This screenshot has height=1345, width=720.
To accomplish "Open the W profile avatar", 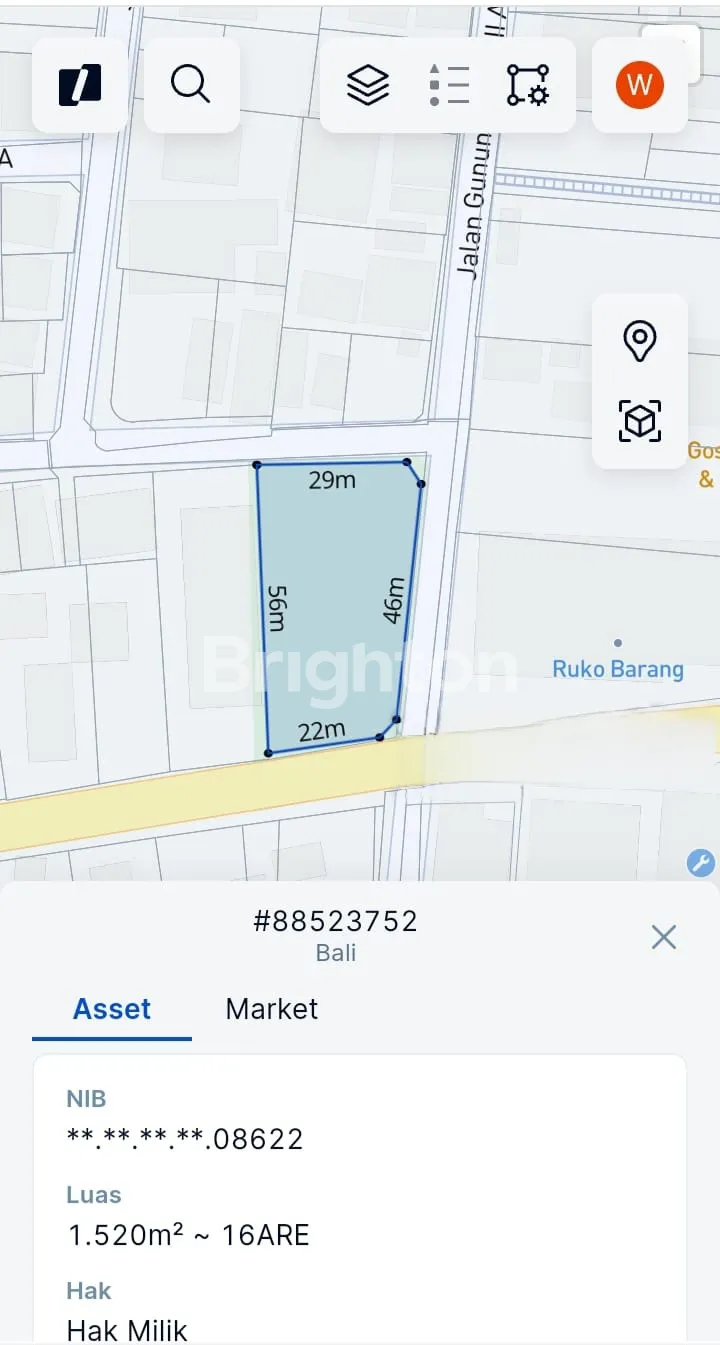I will click(640, 85).
